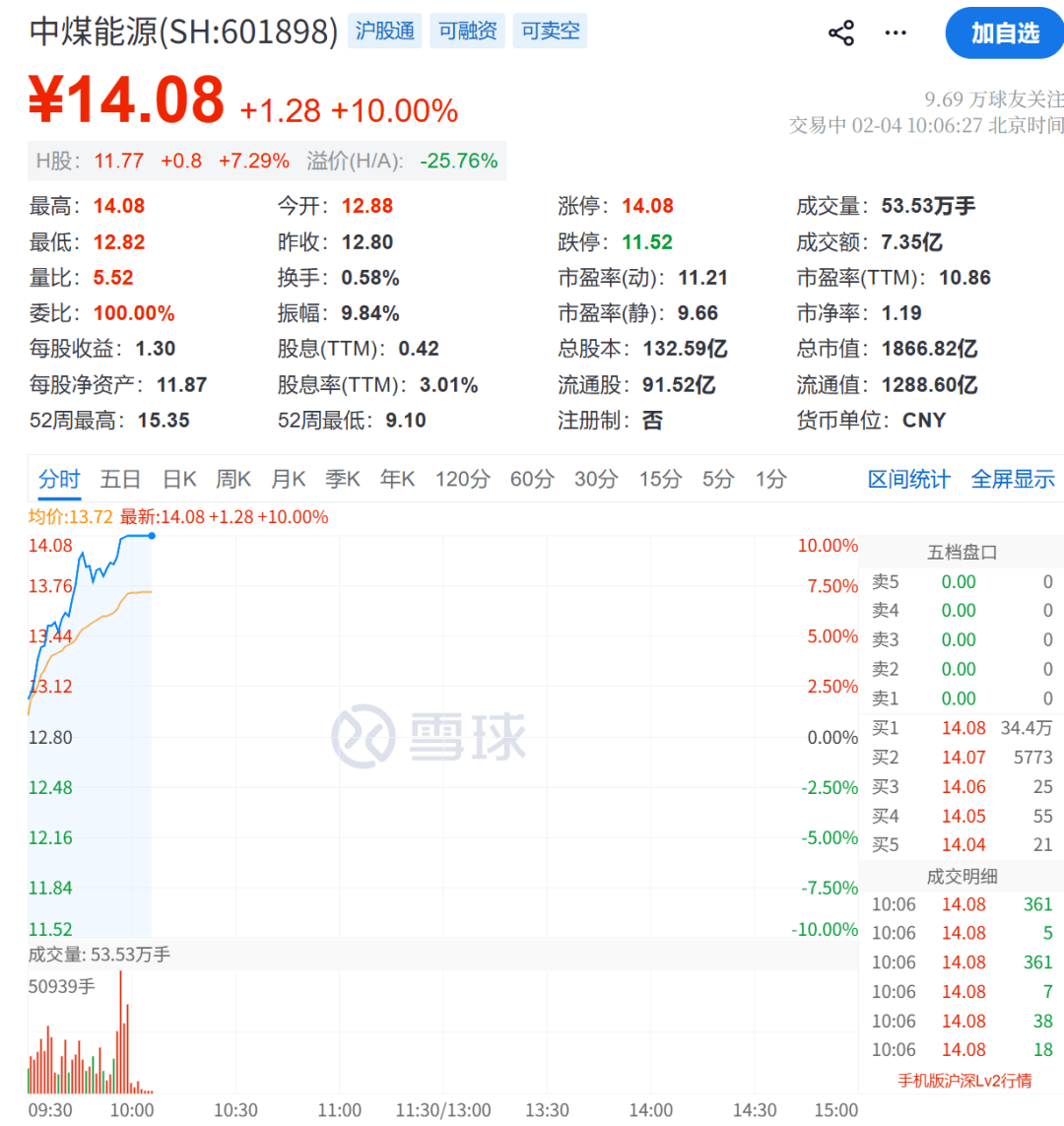This screenshot has height=1126, width=1064.
Task: Click the share icon
Action: pyautogui.click(x=840, y=32)
